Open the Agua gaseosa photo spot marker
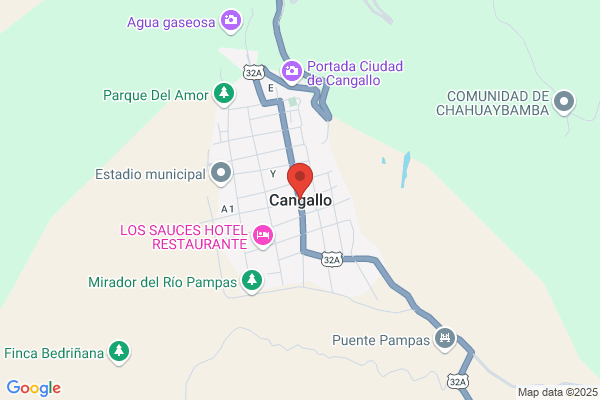600x400 pixels. pyautogui.click(x=231, y=21)
